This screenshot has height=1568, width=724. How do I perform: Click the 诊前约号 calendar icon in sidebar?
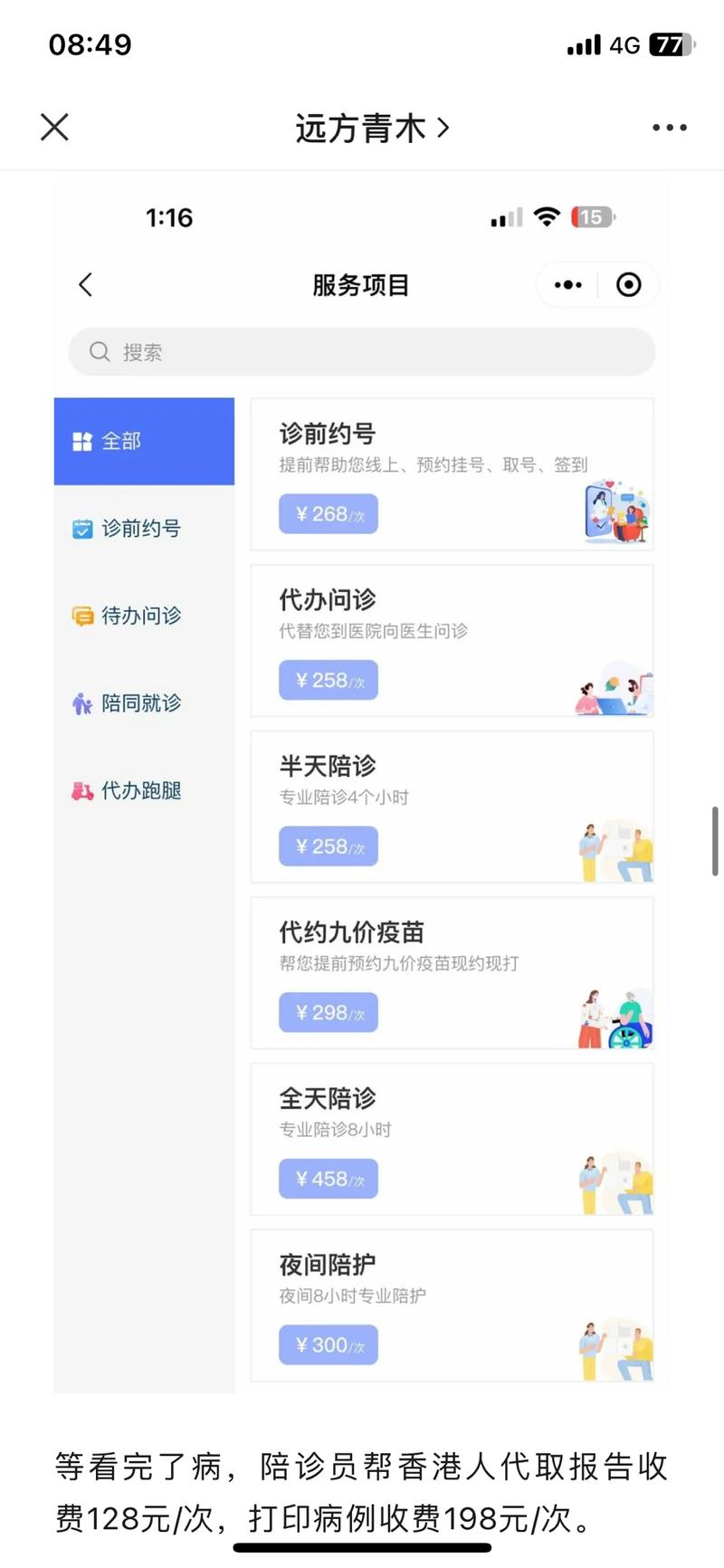tap(82, 528)
